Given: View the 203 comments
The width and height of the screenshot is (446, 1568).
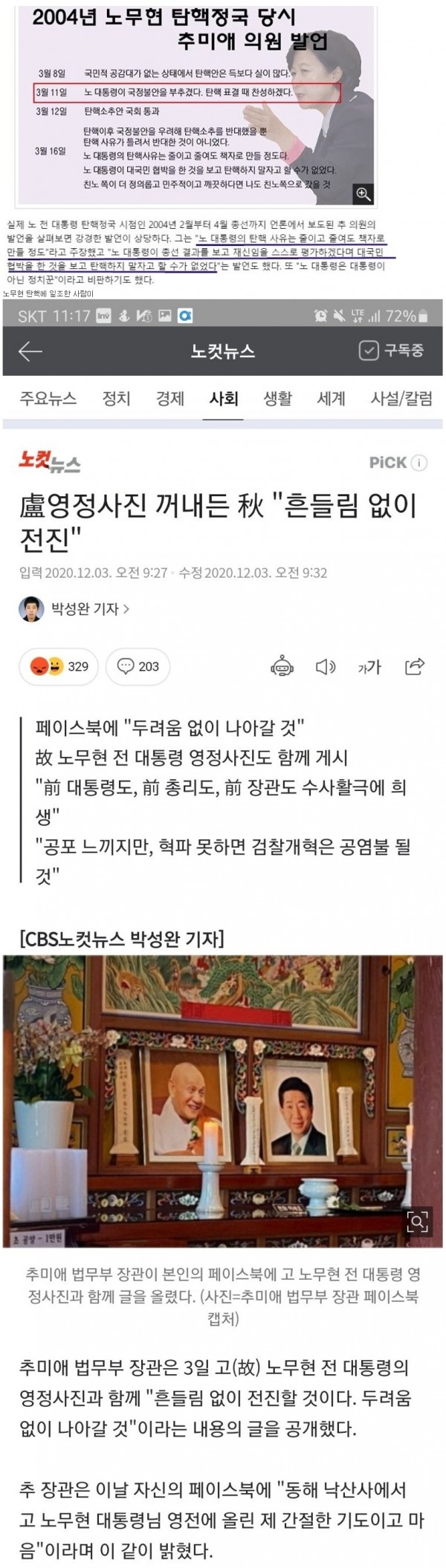Looking at the screenshot, I should tap(138, 666).
